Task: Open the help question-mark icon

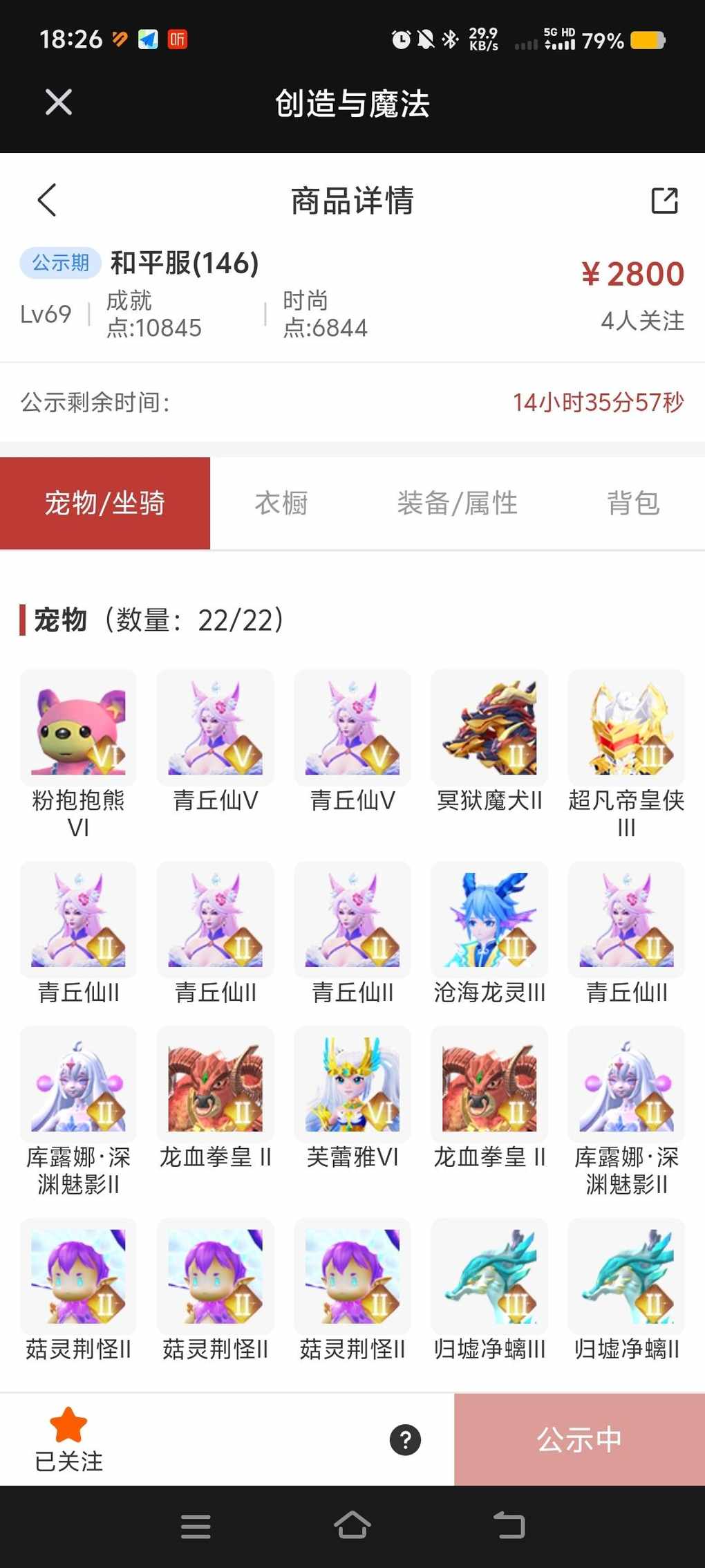Action: click(405, 1440)
